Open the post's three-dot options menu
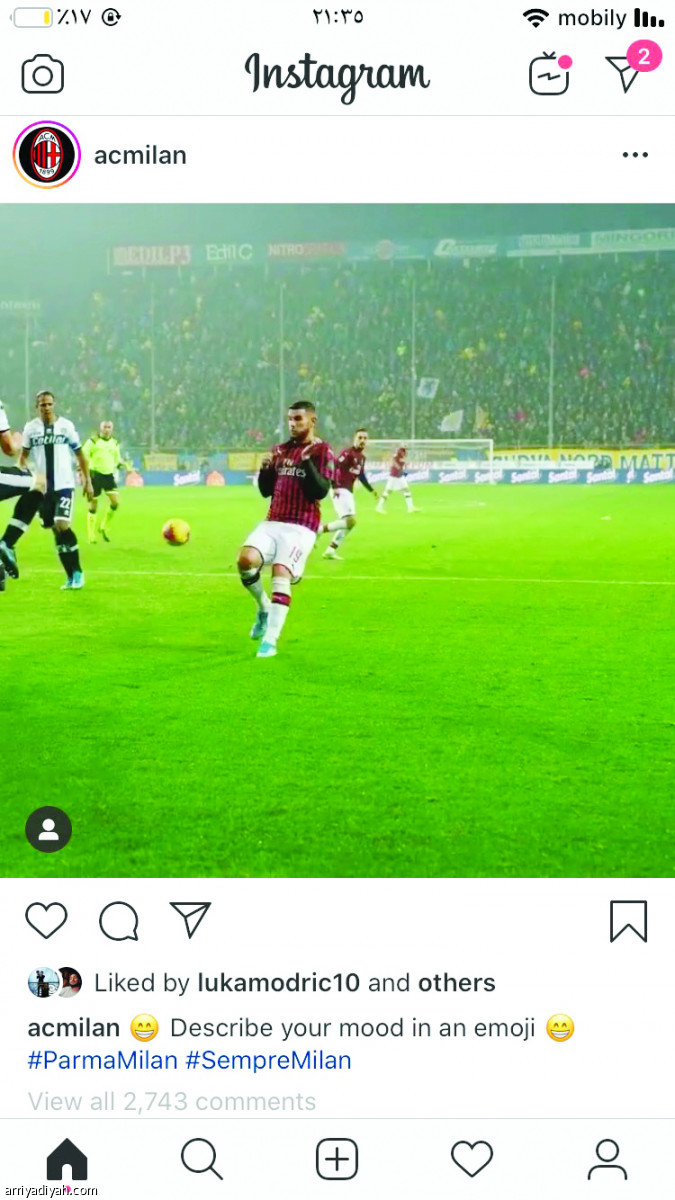The image size is (675, 1200). pos(635,155)
